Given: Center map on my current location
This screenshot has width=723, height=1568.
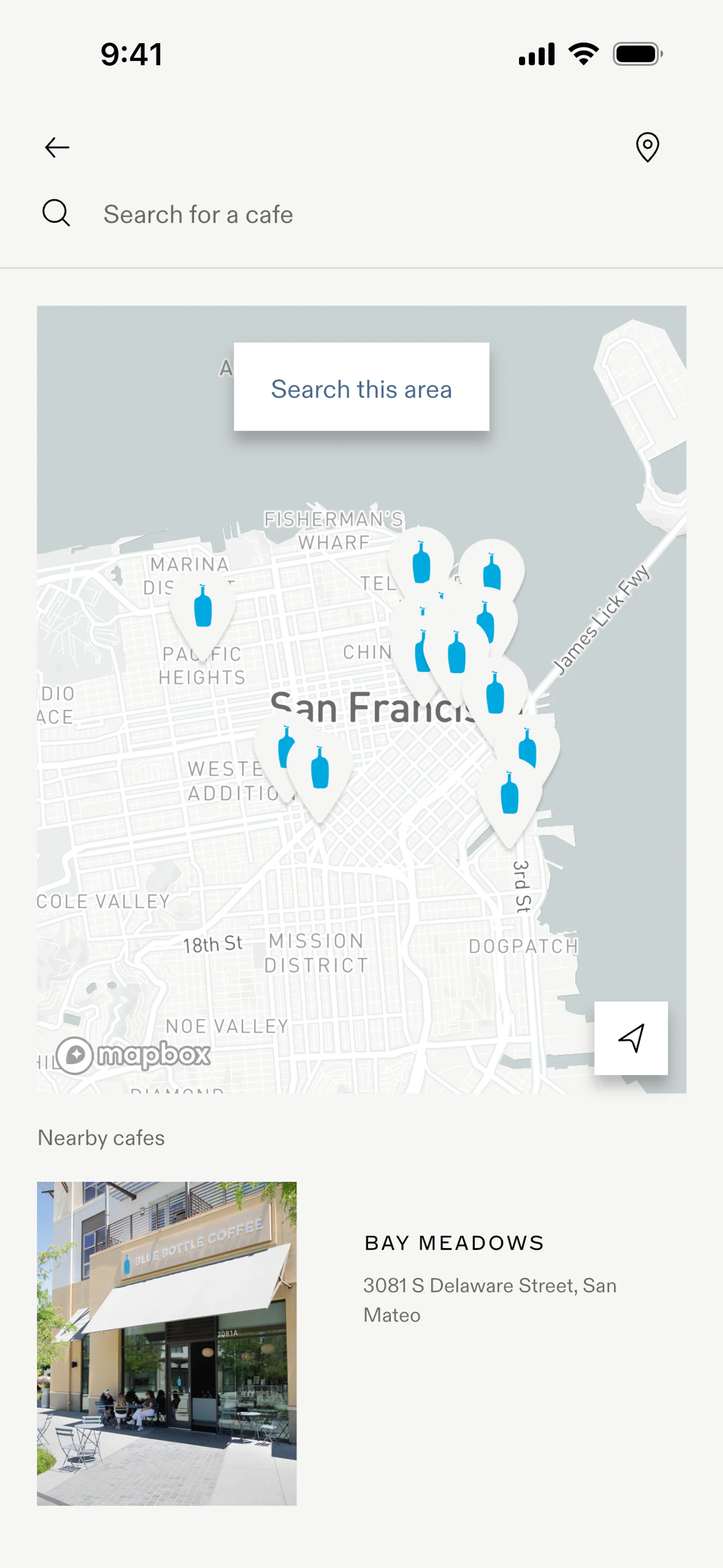Looking at the screenshot, I should point(630,1038).
